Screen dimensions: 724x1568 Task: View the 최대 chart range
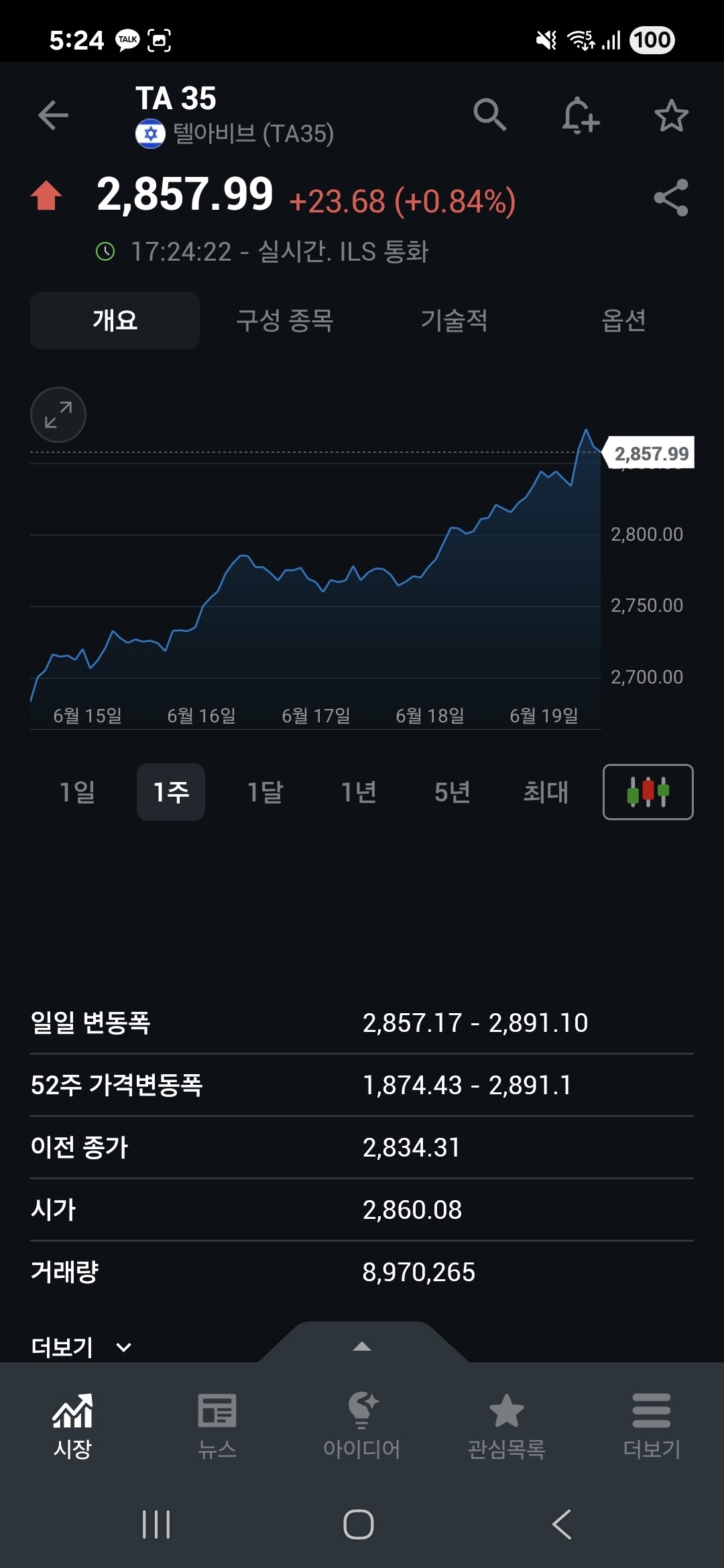(x=546, y=792)
